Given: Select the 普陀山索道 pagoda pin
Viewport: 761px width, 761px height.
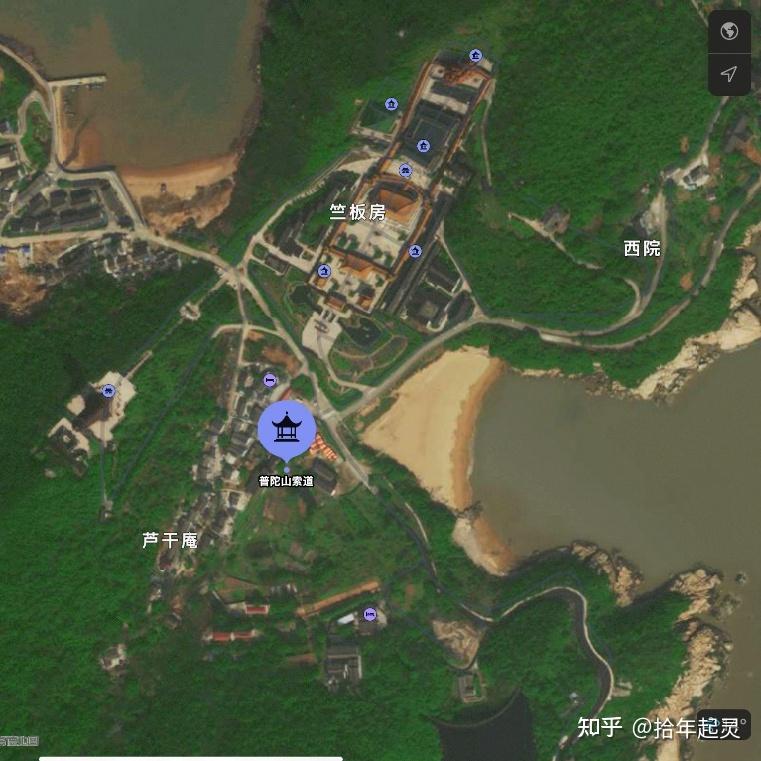Looking at the screenshot, I should (287, 429).
